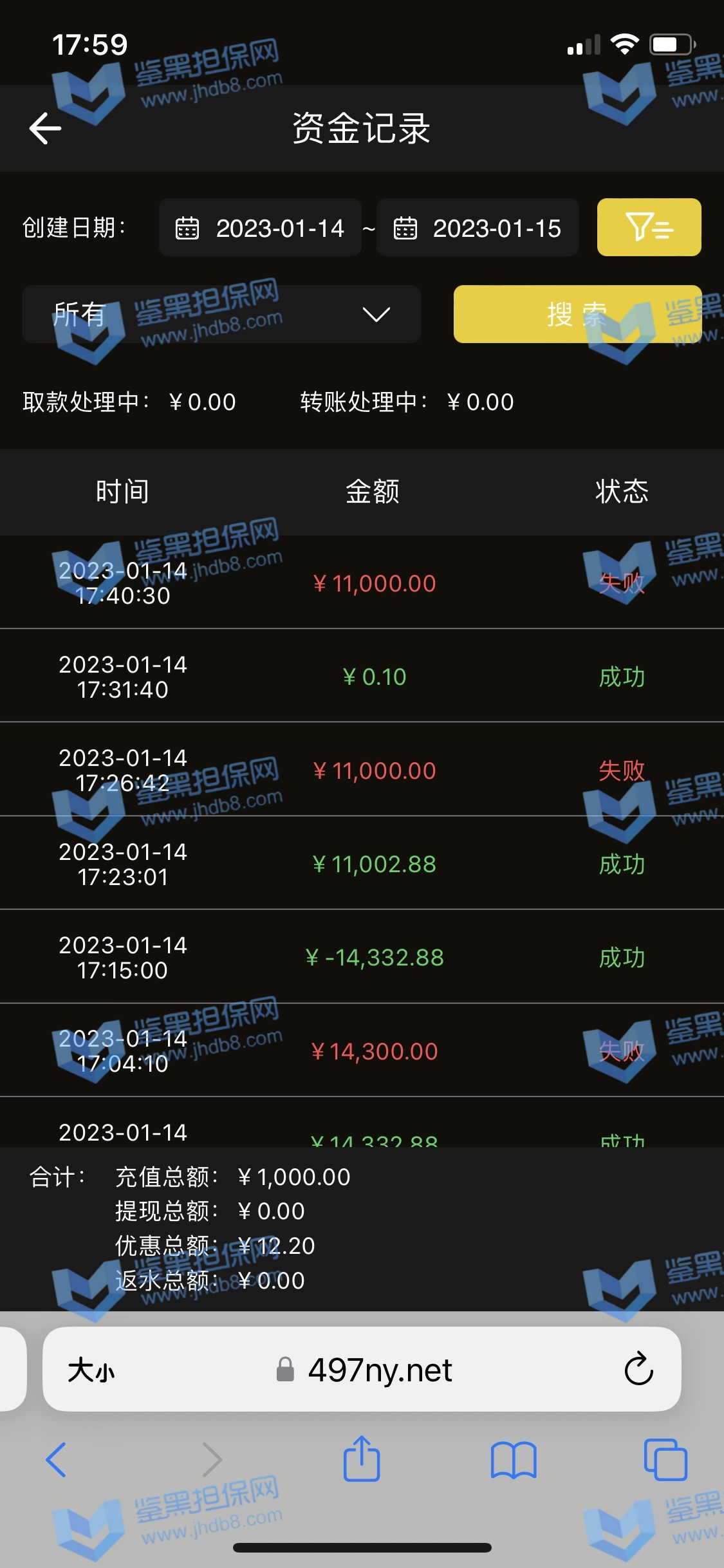Open the end date picker 2023-01-15
This screenshot has width=724, height=1568.
pos(478,228)
